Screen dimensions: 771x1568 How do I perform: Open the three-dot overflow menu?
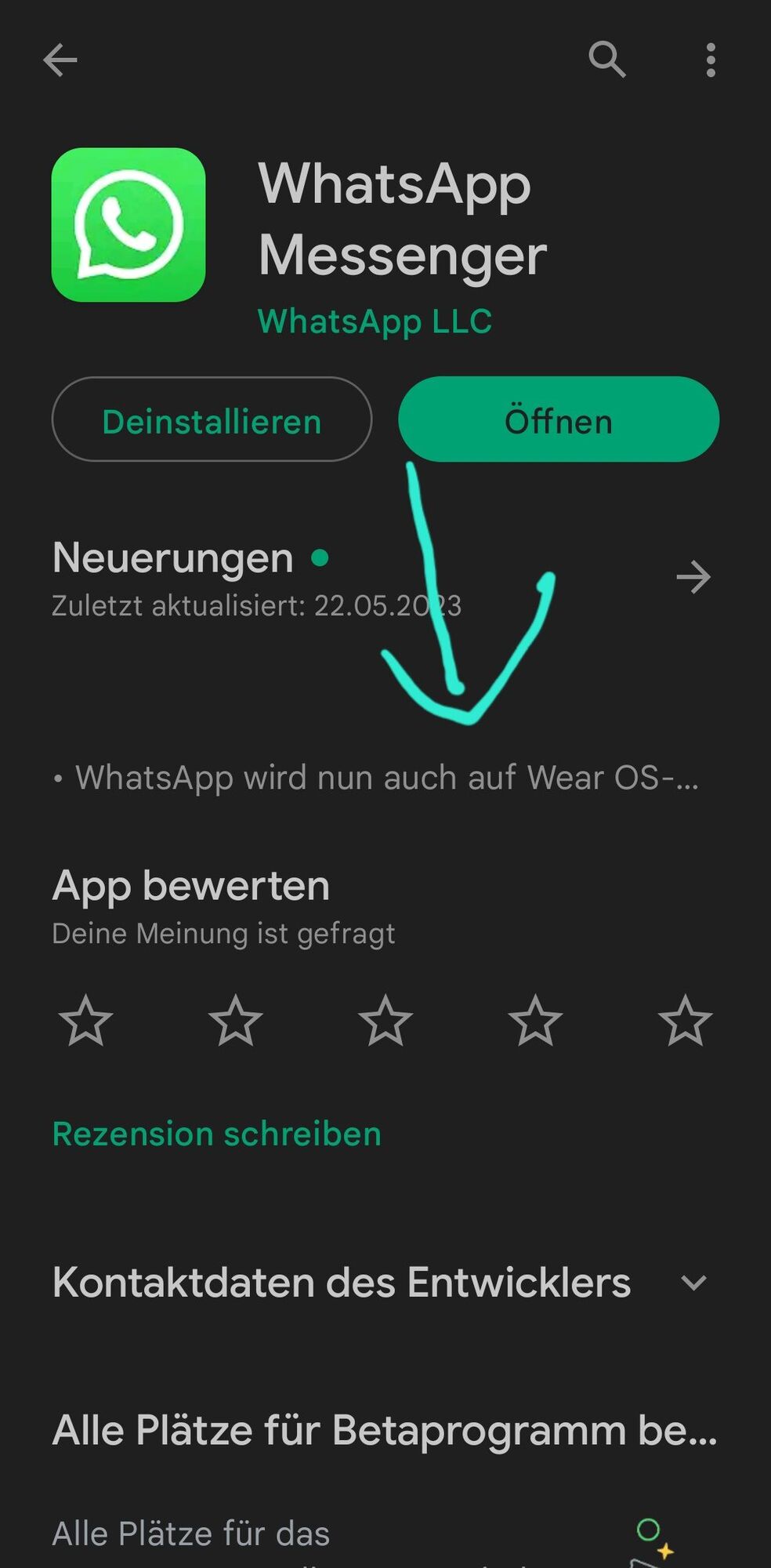(711, 60)
